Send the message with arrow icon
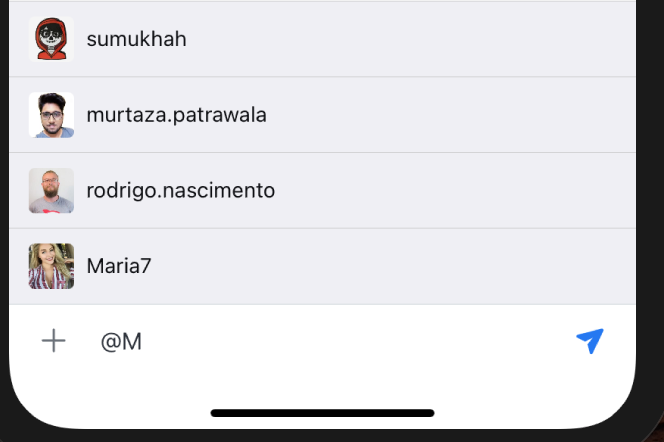The height and width of the screenshot is (442, 664). click(590, 341)
